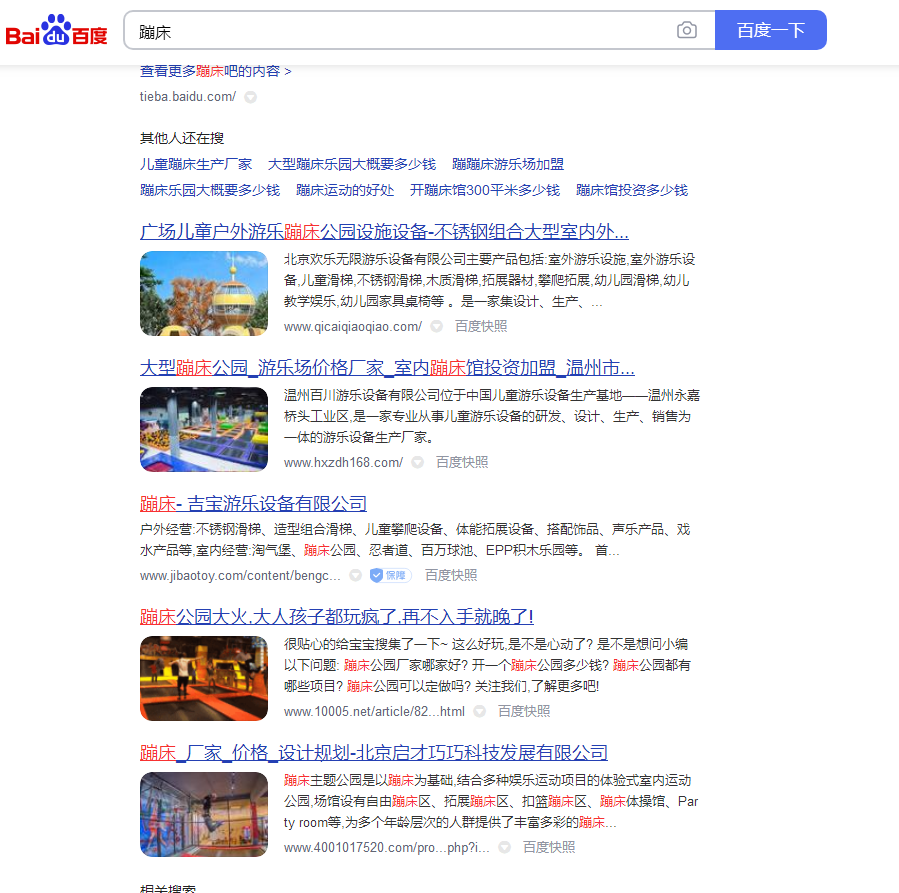Tap the 百度一下 search button
This screenshot has width=899, height=893.
(x=770, y=31)
